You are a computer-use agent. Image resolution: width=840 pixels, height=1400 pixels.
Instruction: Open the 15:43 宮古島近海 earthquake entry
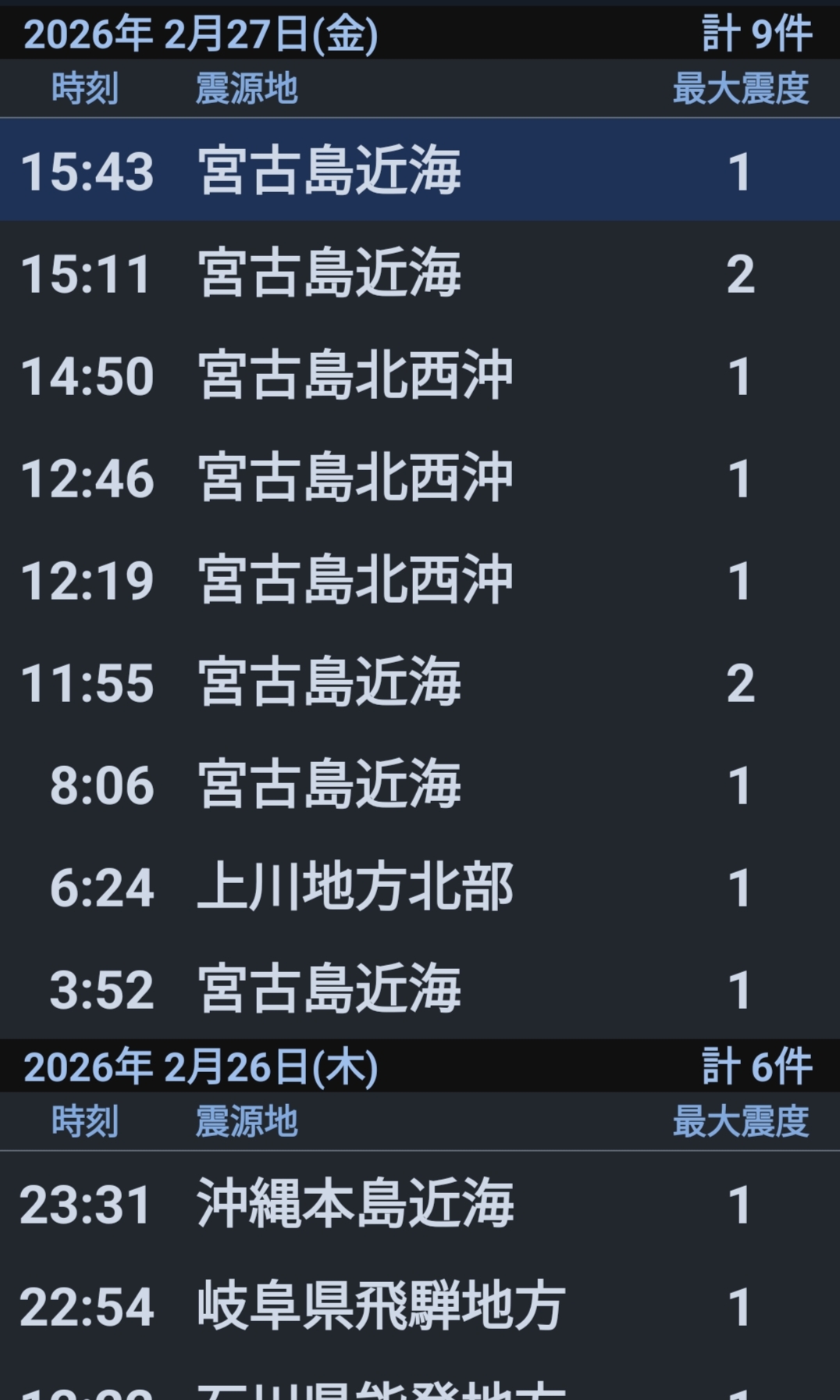[419, 170]
